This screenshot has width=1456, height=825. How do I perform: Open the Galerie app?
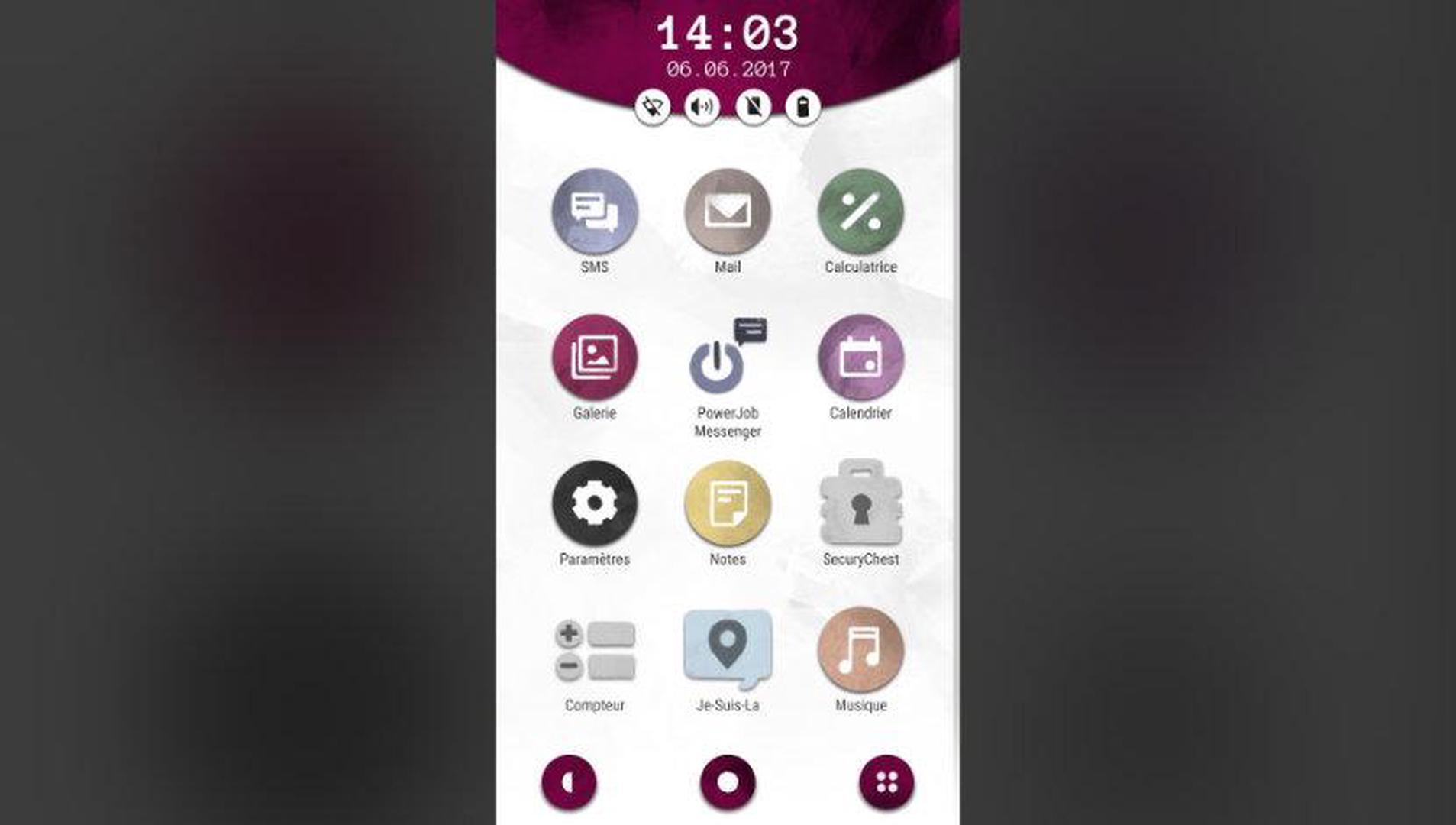[x=594, y=357]
